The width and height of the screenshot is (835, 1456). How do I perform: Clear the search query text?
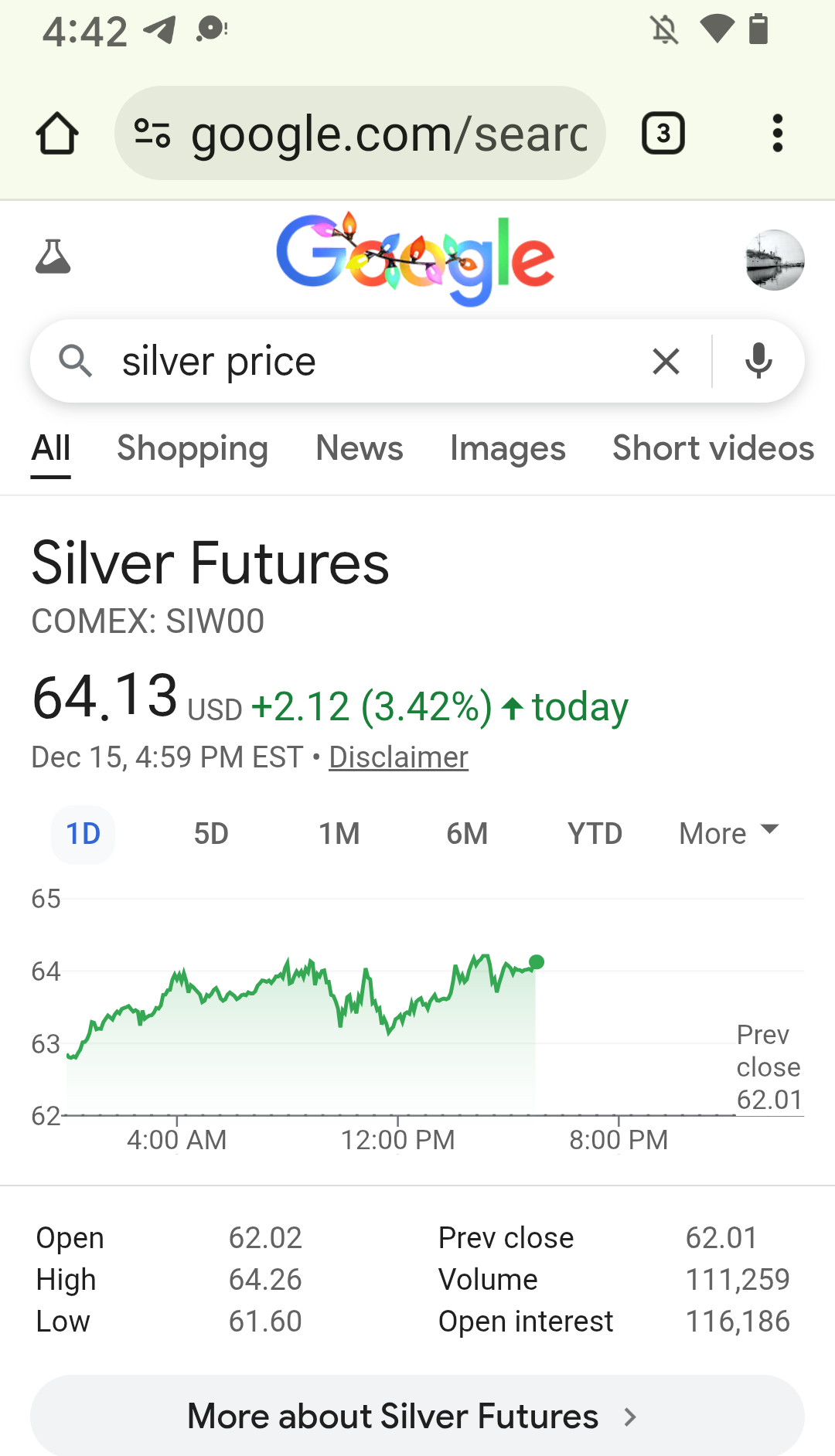pos(666,362)
